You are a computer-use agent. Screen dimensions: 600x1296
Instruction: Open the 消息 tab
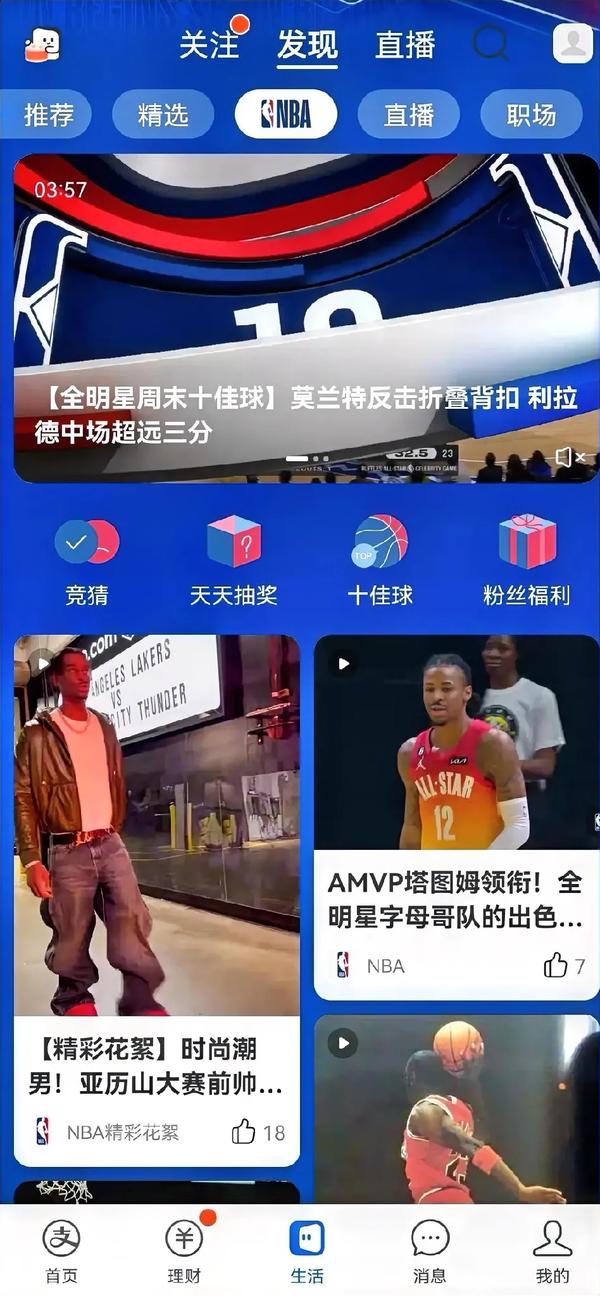(x=430, y=1250)
